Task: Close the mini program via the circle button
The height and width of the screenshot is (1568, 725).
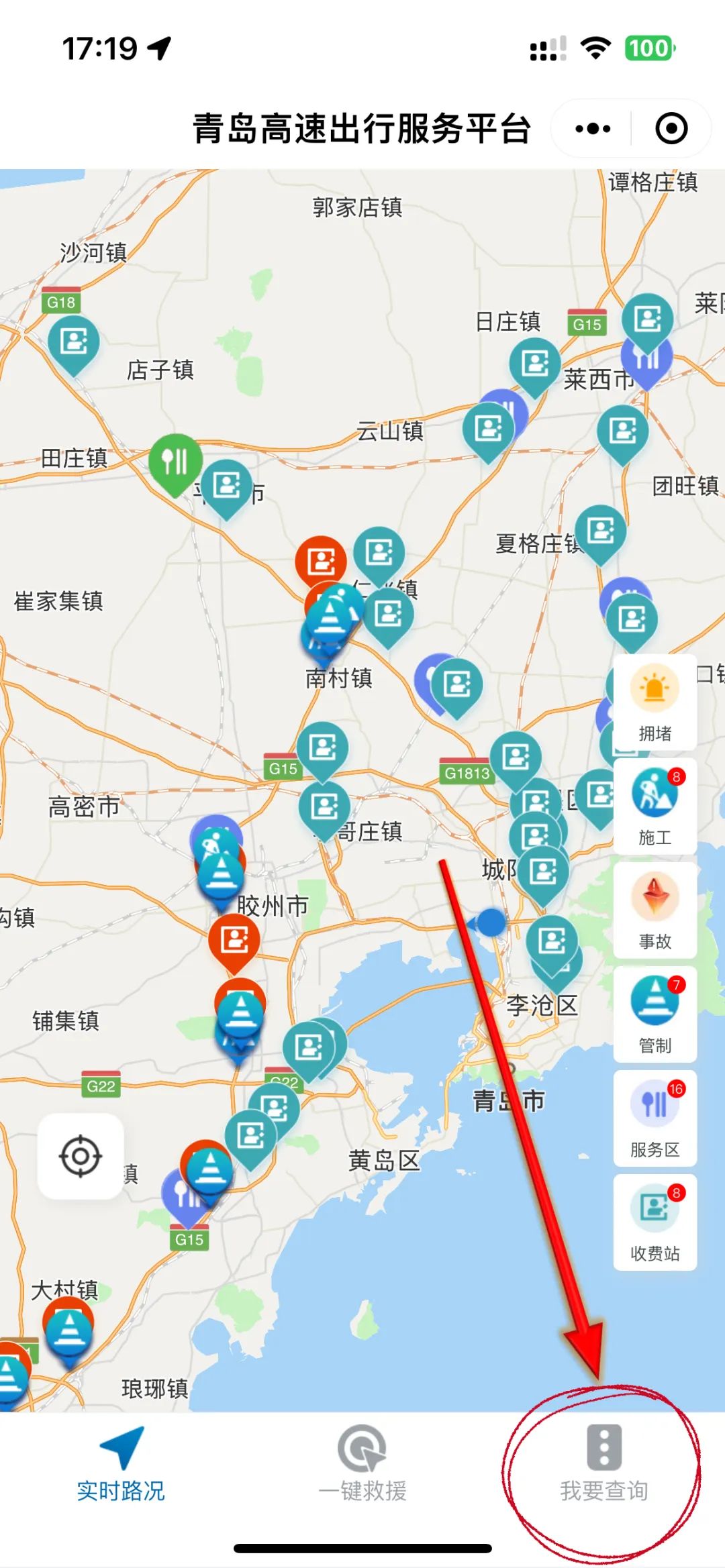Action: [671, 128]
